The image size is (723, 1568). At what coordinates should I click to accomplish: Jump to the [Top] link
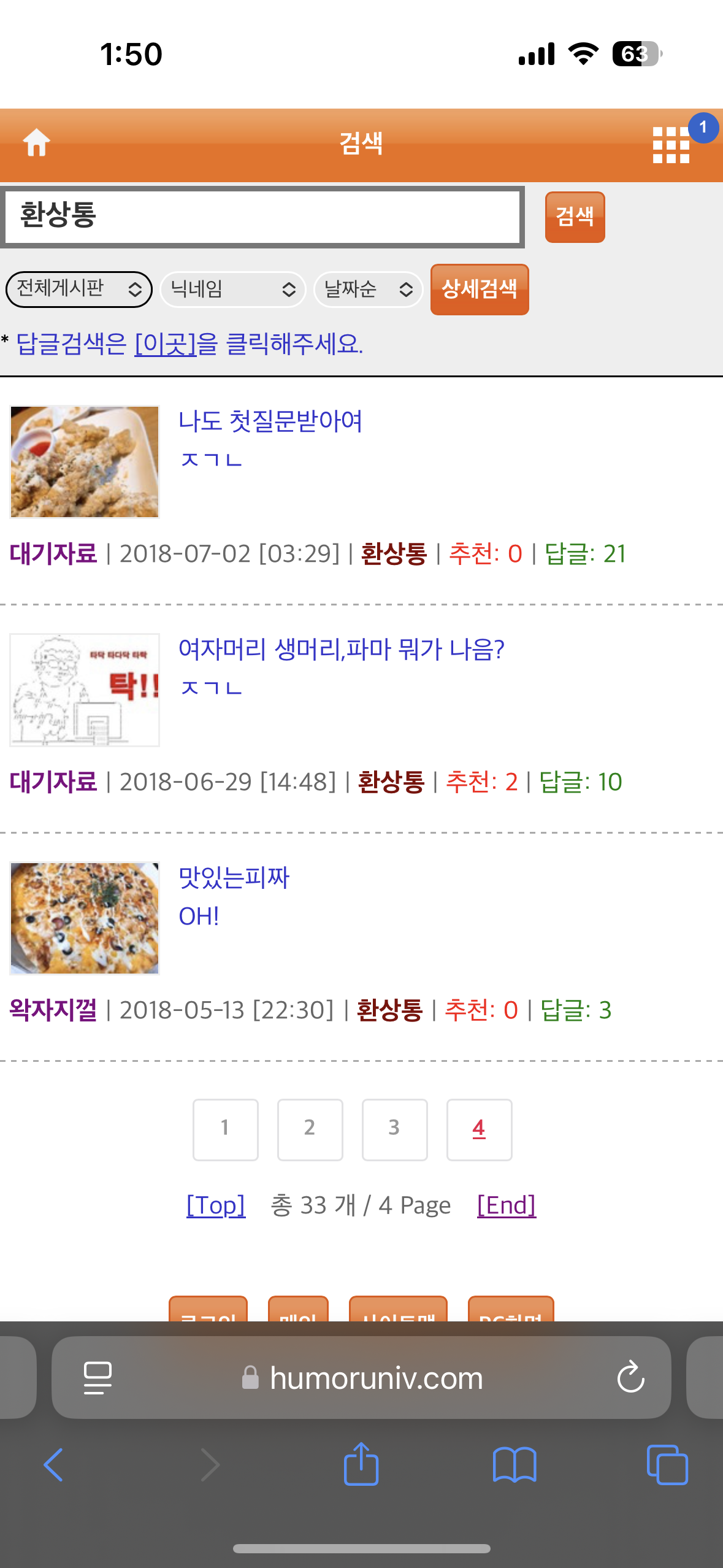(x=216, y=1205)
